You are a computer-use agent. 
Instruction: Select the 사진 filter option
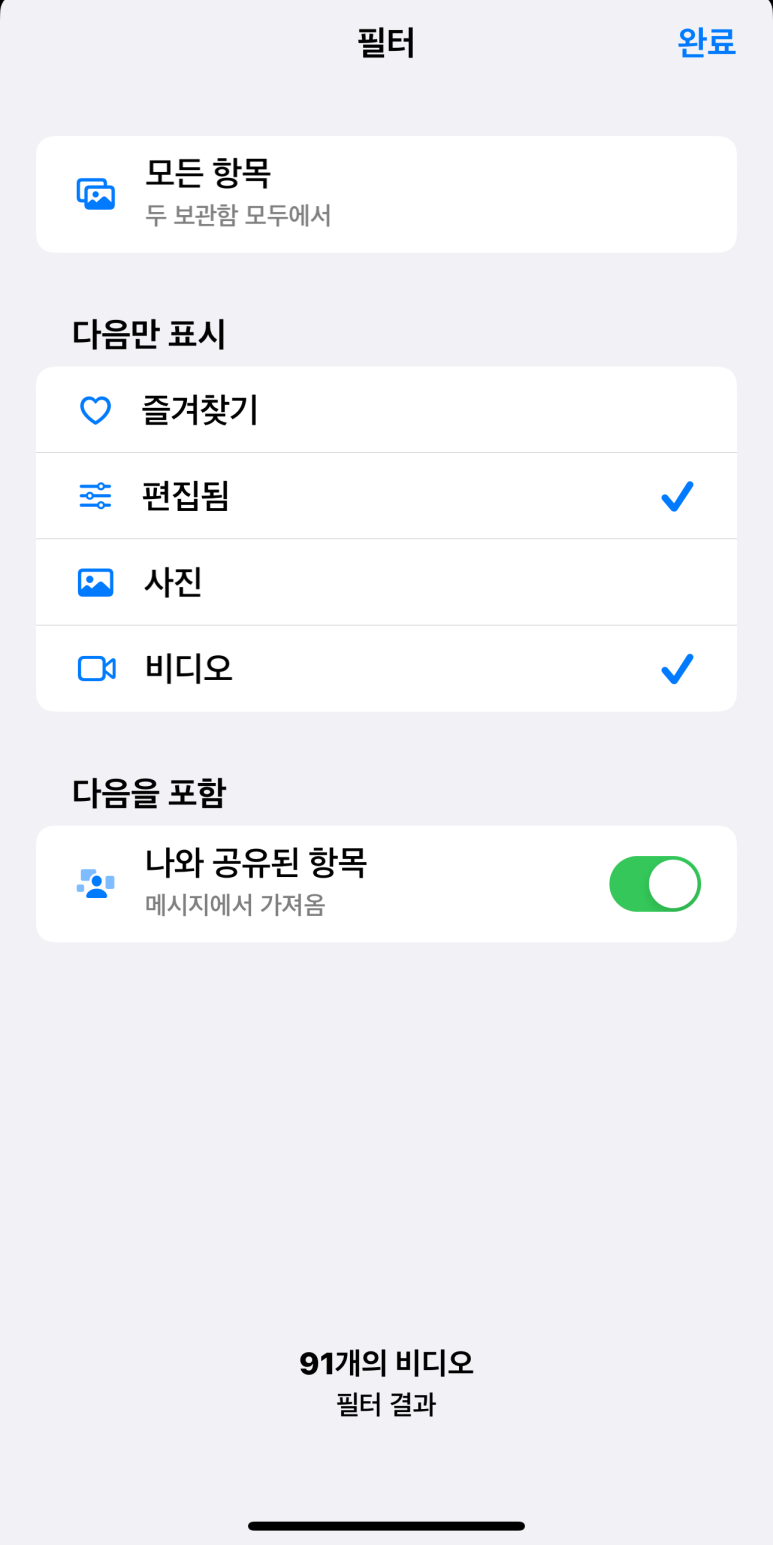386,582
